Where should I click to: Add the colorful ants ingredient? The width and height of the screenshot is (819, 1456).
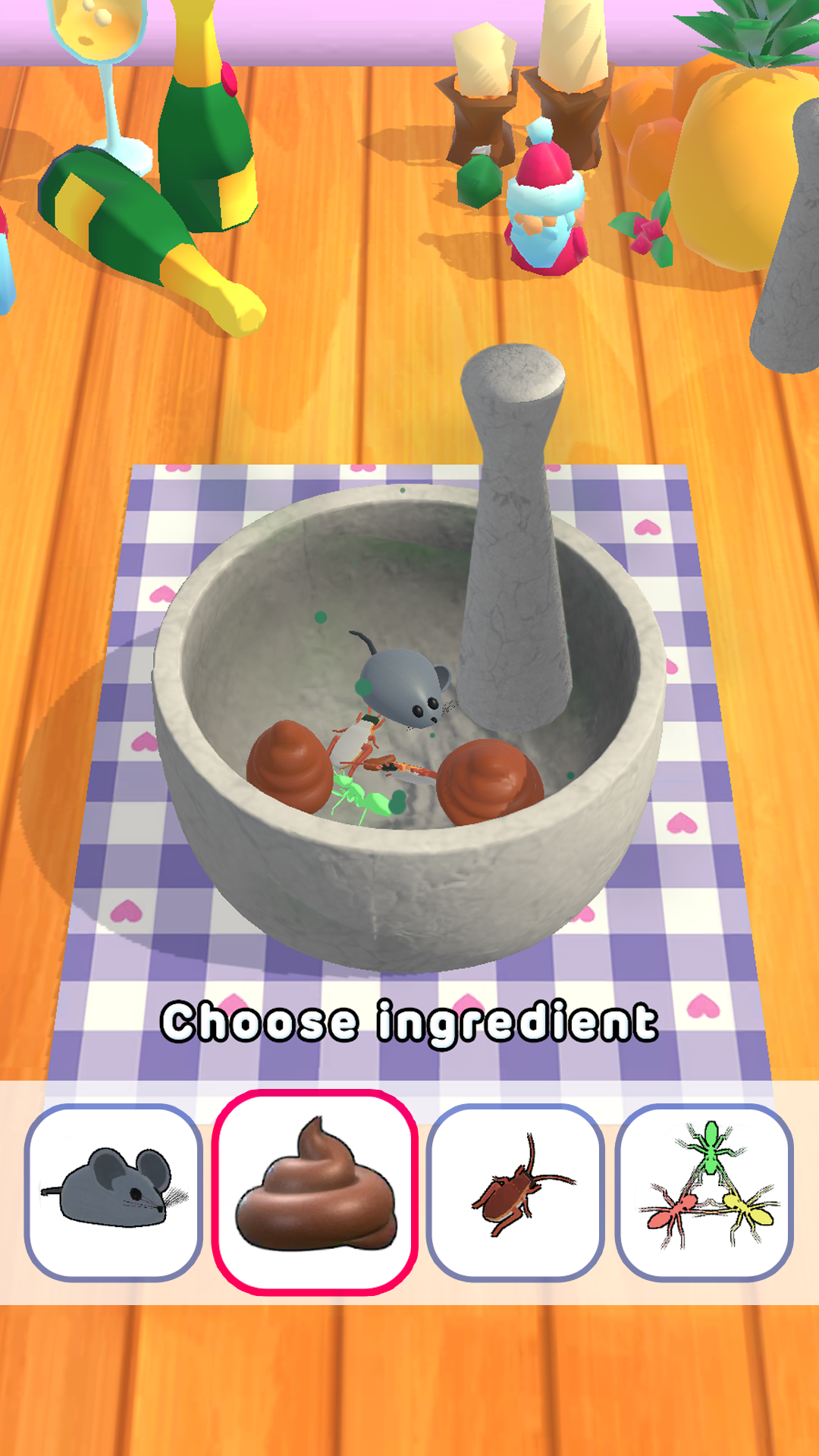704,1192
